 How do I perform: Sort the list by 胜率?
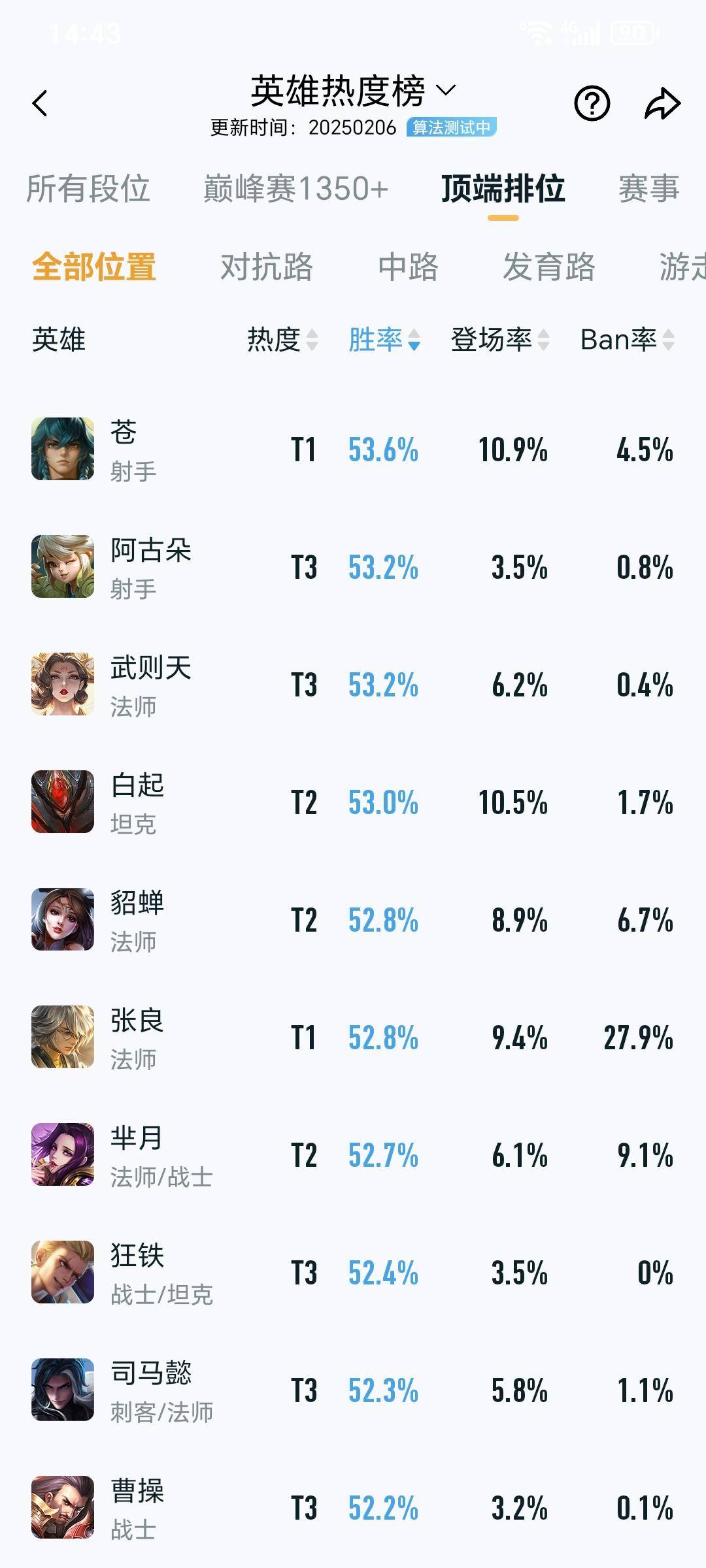click(x=384, y=340)
